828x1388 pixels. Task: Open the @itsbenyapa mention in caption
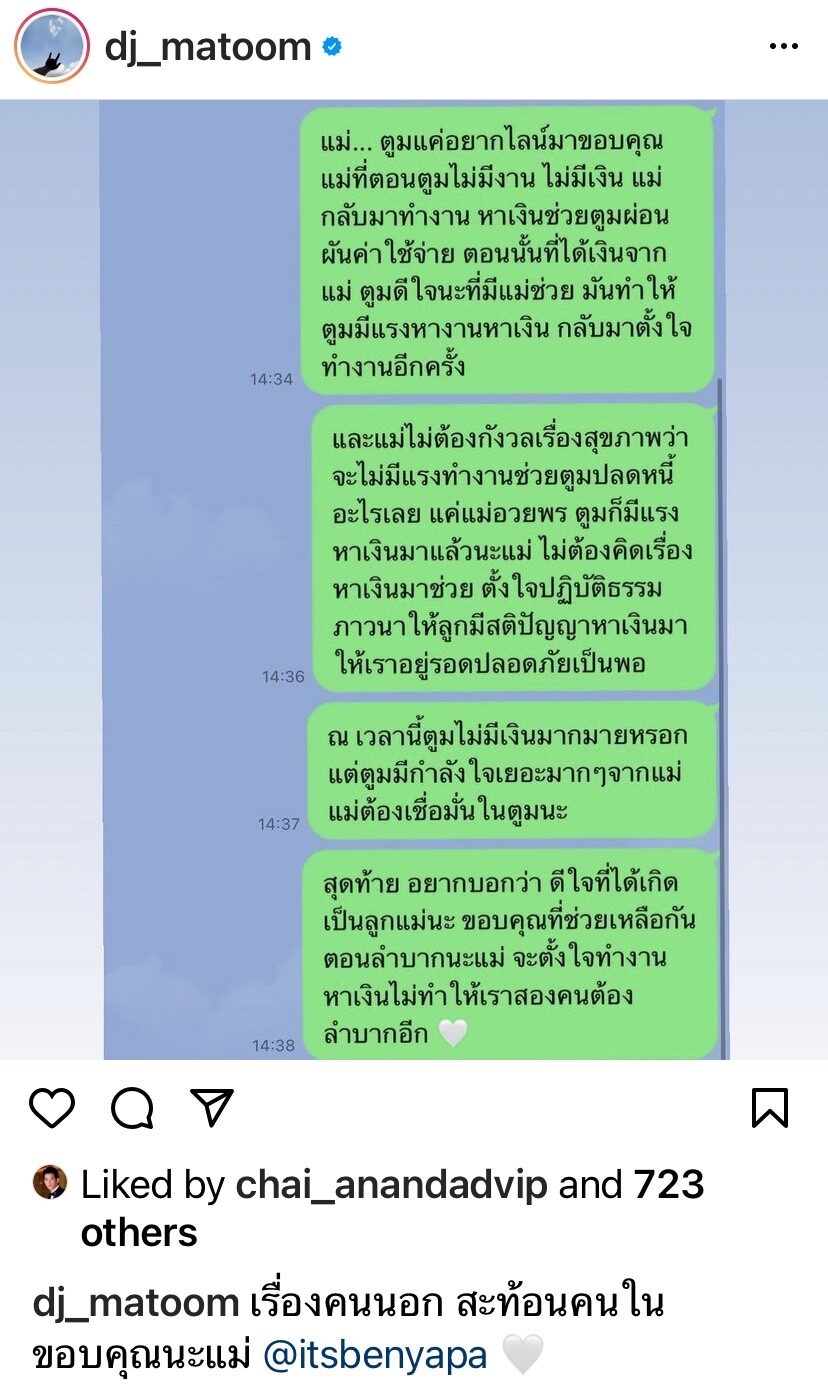coord(375,1355)
